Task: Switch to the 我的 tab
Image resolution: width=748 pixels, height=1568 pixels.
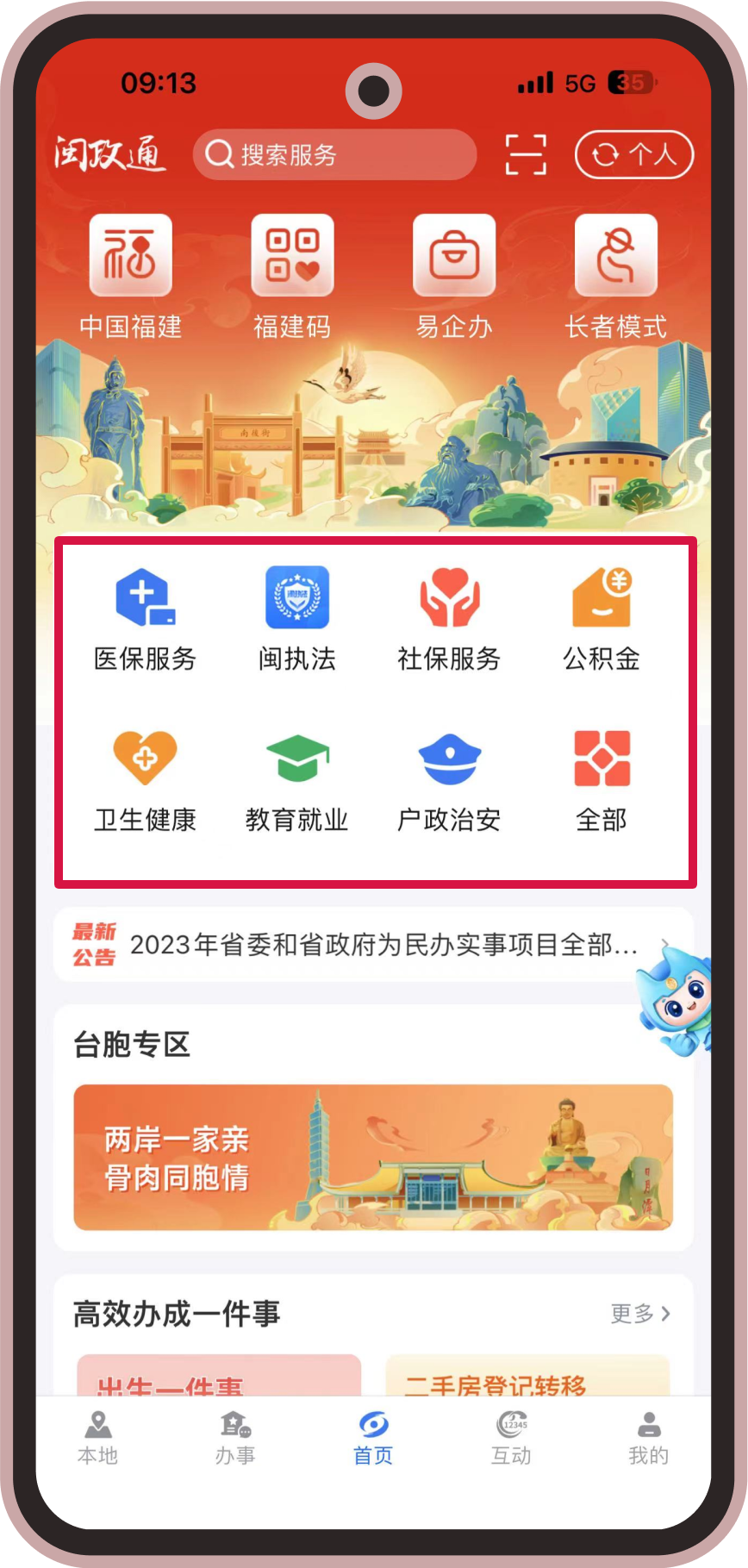Action: [648, 1438]
